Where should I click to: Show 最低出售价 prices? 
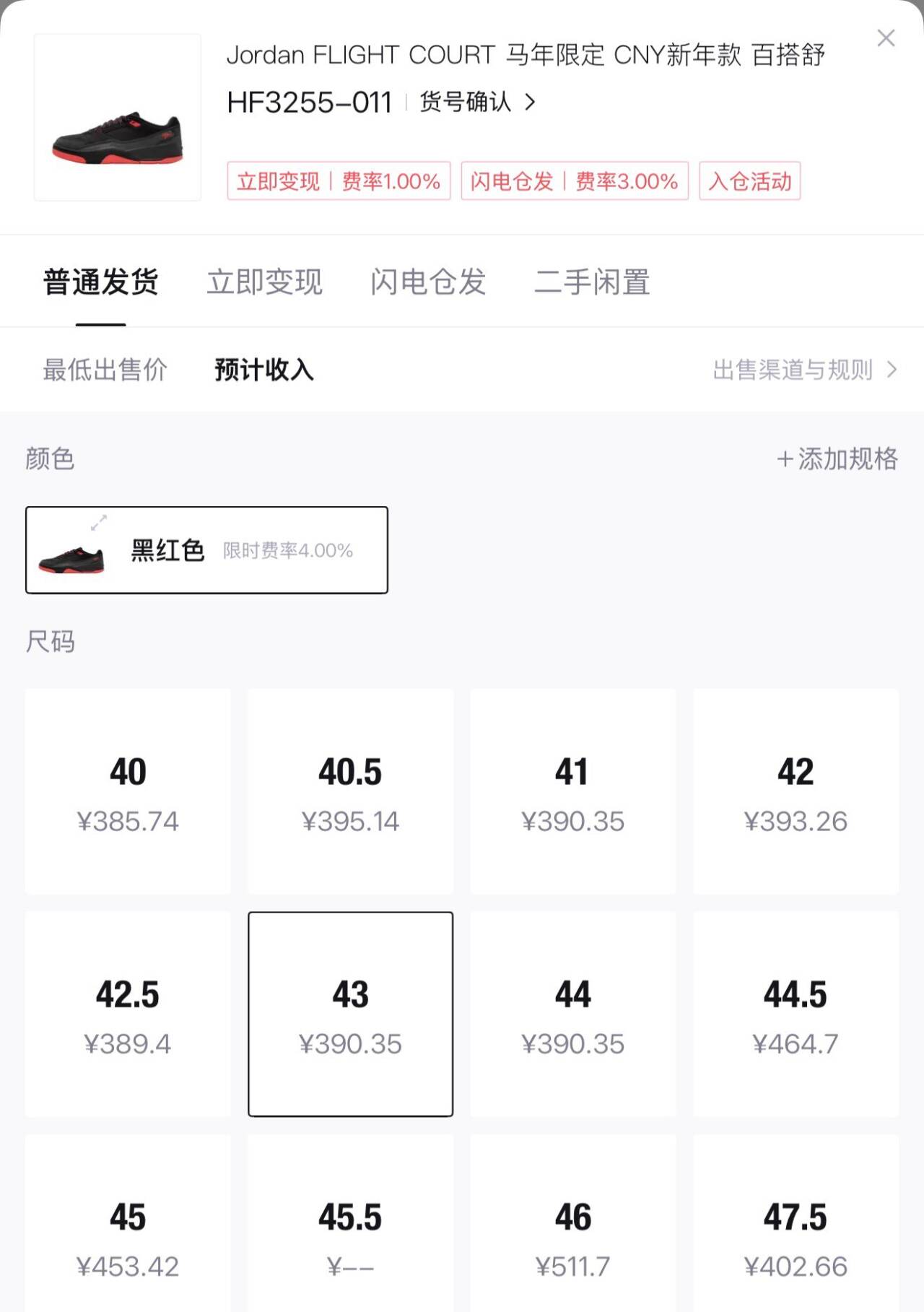pos(105,370)
